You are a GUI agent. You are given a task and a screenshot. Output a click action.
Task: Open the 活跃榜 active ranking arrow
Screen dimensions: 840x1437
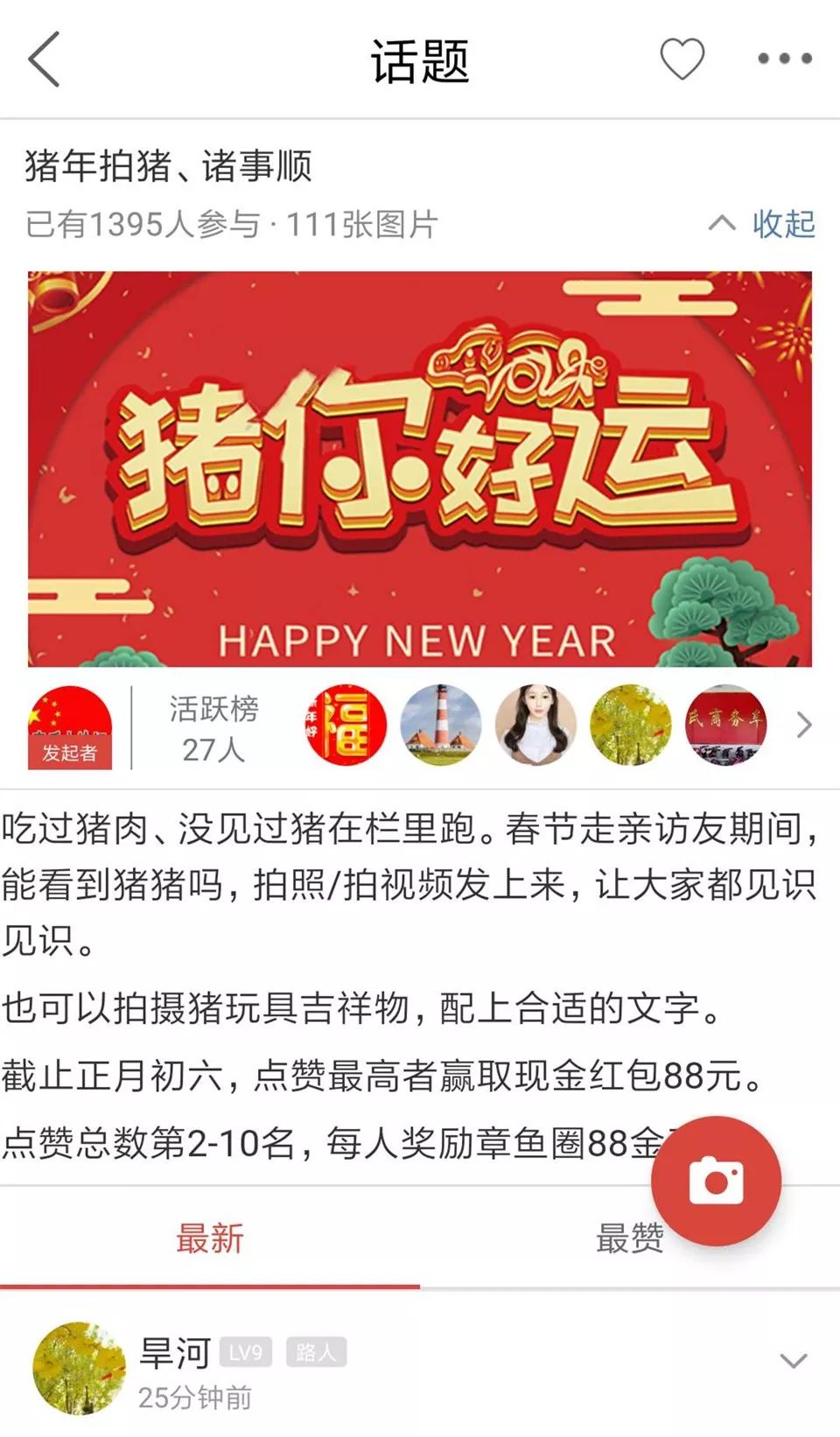[803, 726]
